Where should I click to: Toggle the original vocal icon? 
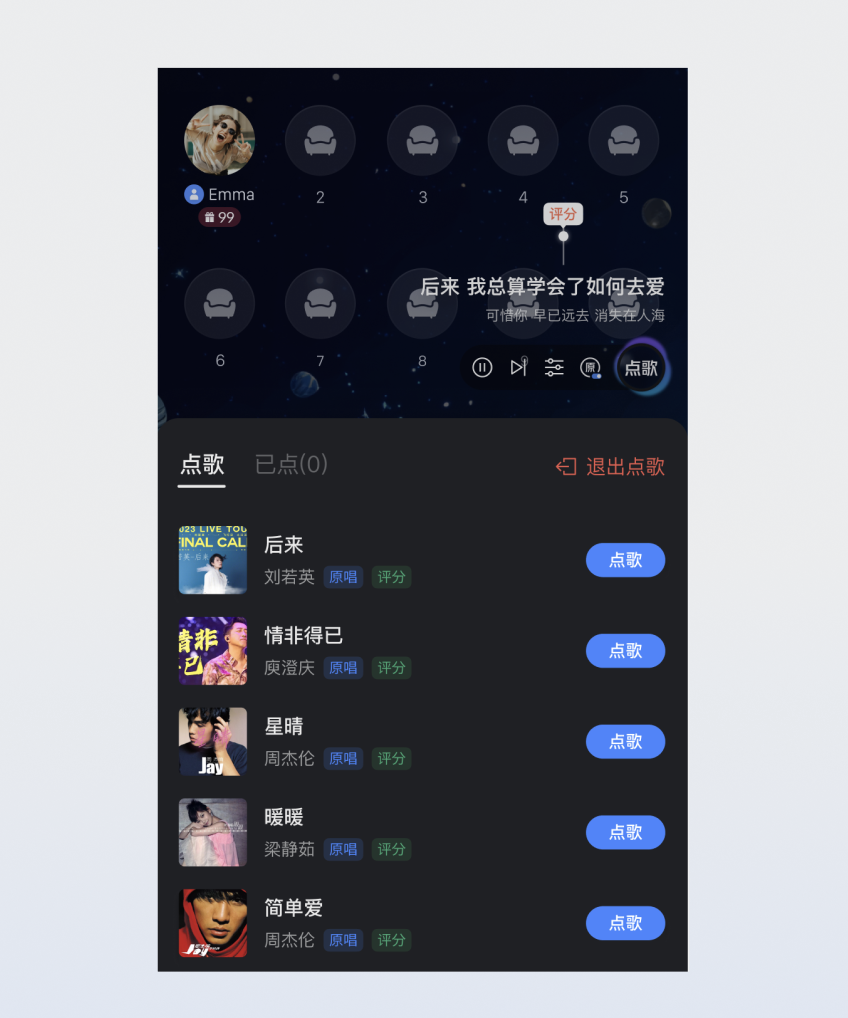coord(590,368)
